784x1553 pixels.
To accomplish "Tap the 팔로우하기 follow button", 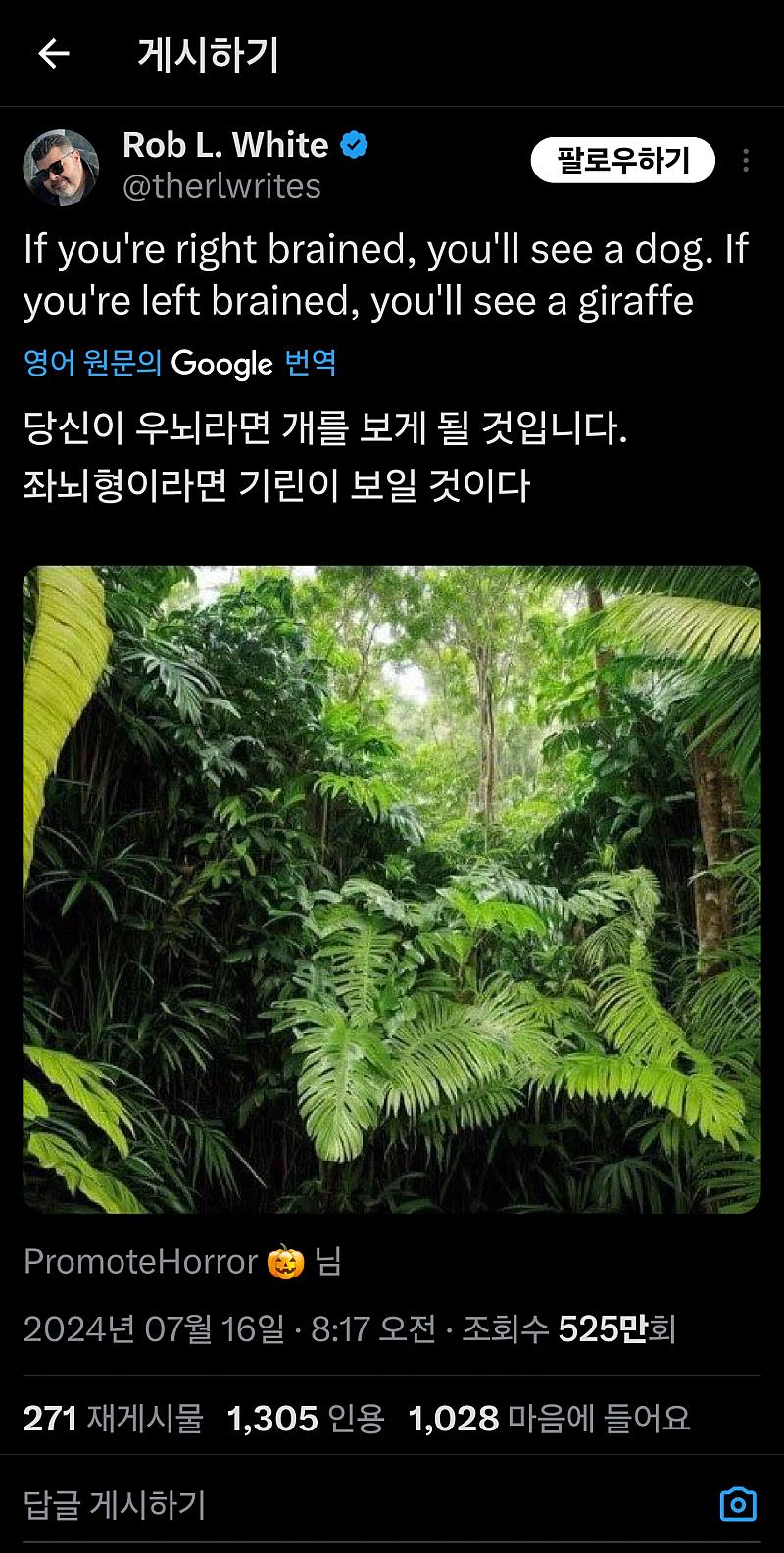I will [622, 160].
